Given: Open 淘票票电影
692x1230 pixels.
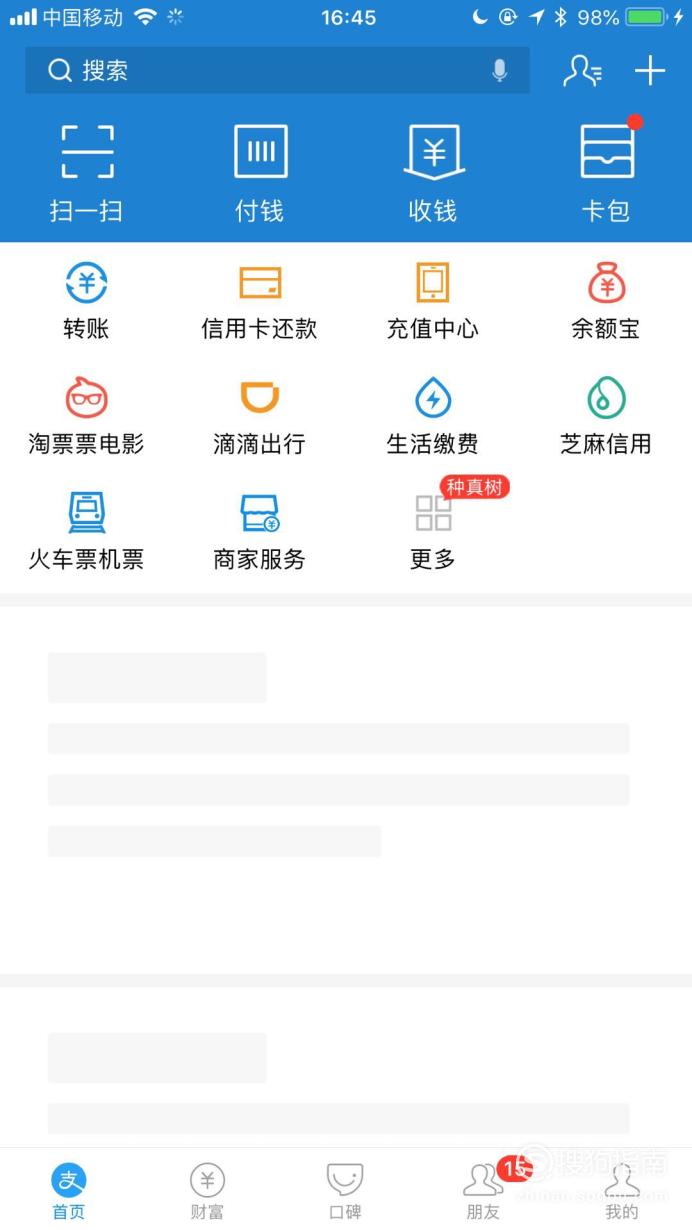Looking at the screenshot, I should [x=86, y=416].
